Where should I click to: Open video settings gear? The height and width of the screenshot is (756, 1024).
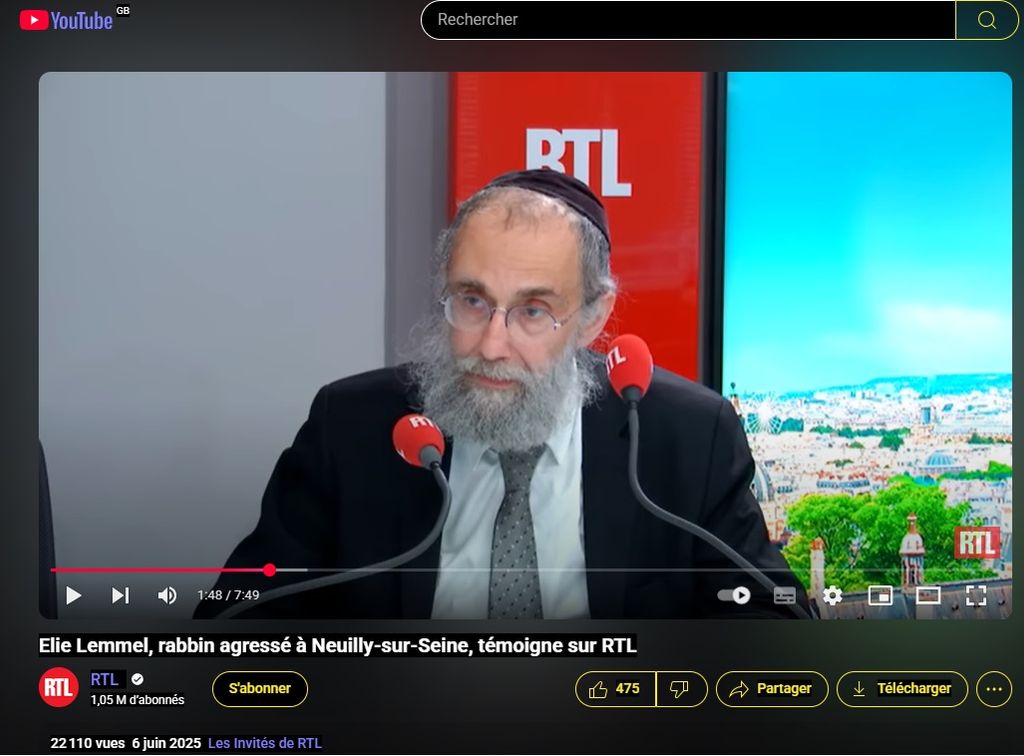[x=832, y=596]
